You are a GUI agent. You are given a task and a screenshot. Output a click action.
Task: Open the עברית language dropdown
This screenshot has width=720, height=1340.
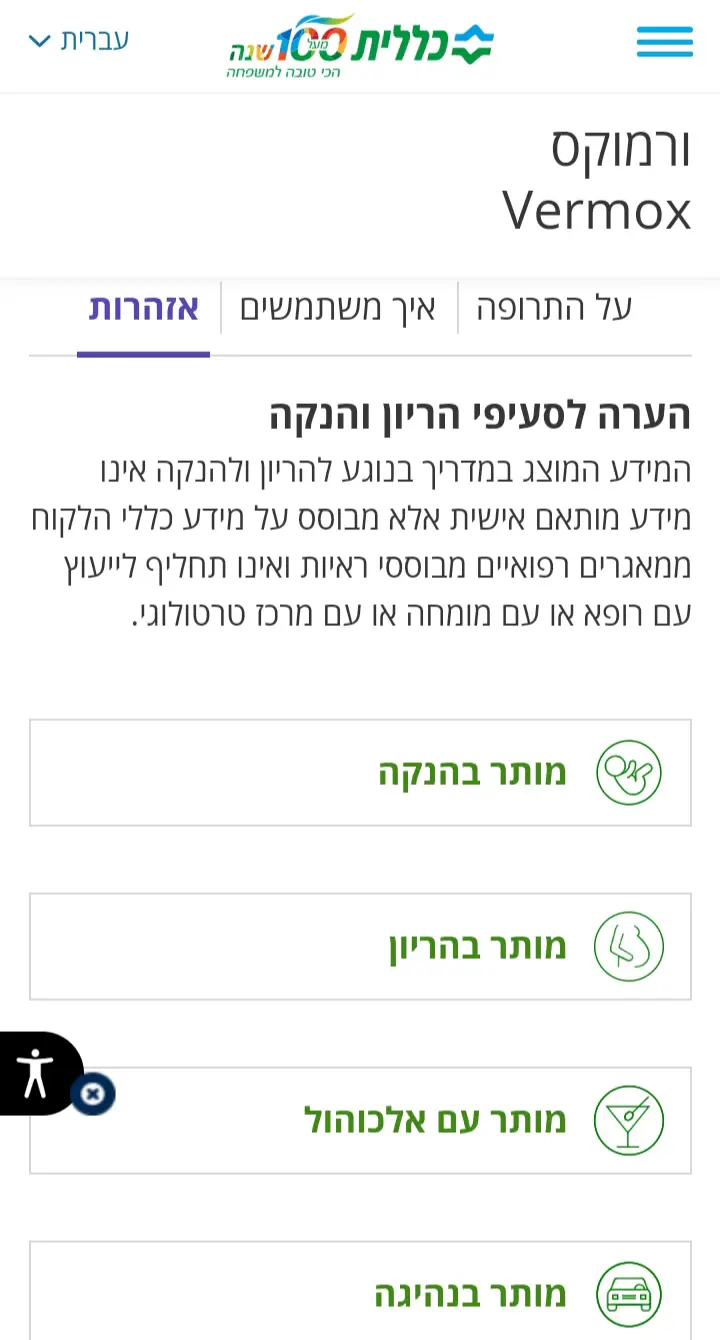pos(78,41)
